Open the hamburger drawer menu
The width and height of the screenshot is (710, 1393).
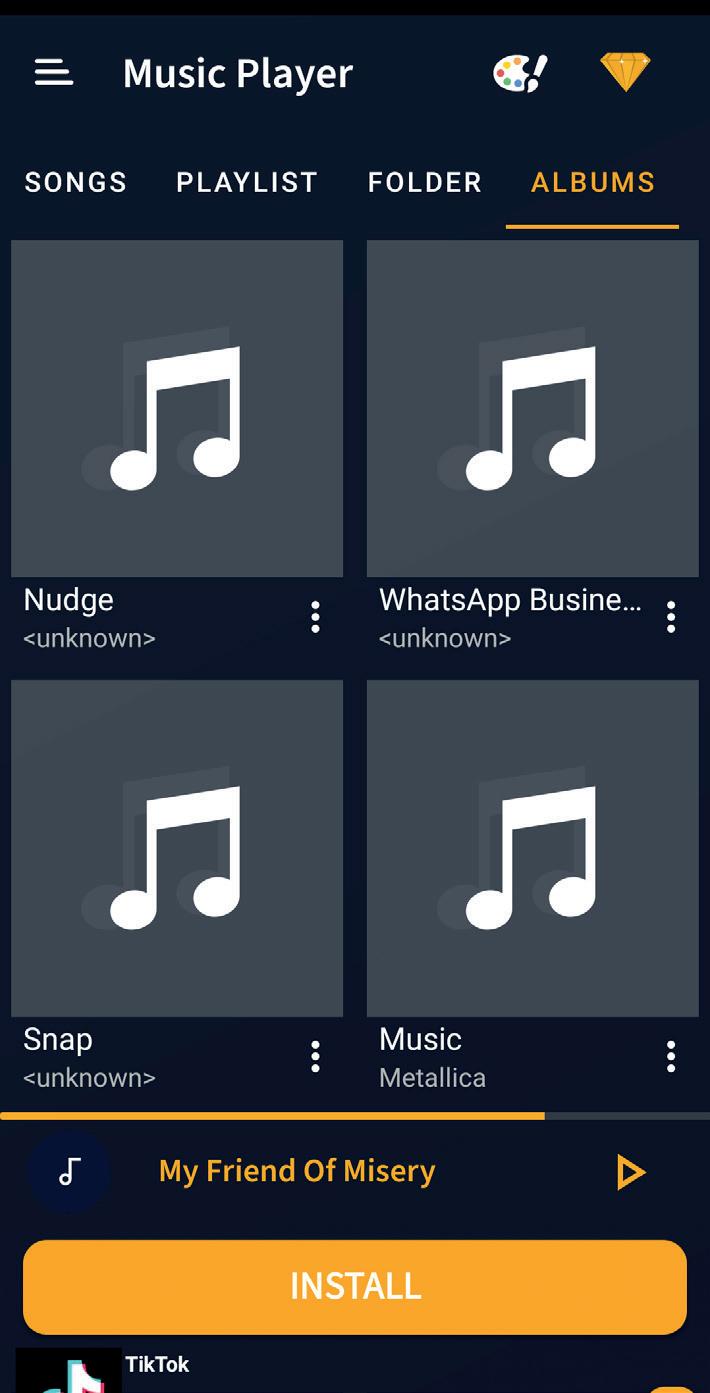point(54,73)
